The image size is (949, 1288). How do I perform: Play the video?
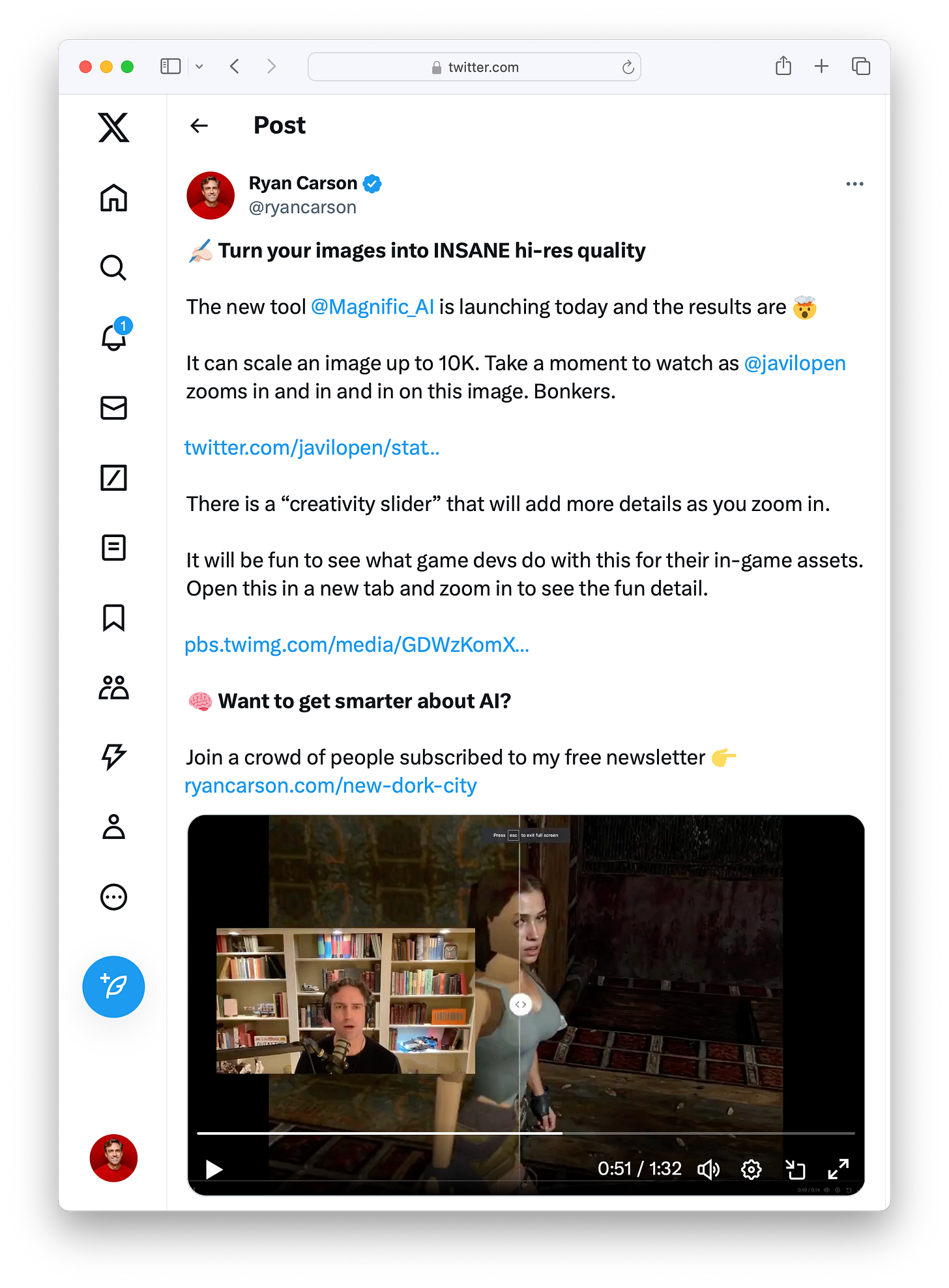click(x=214, y=1169)
